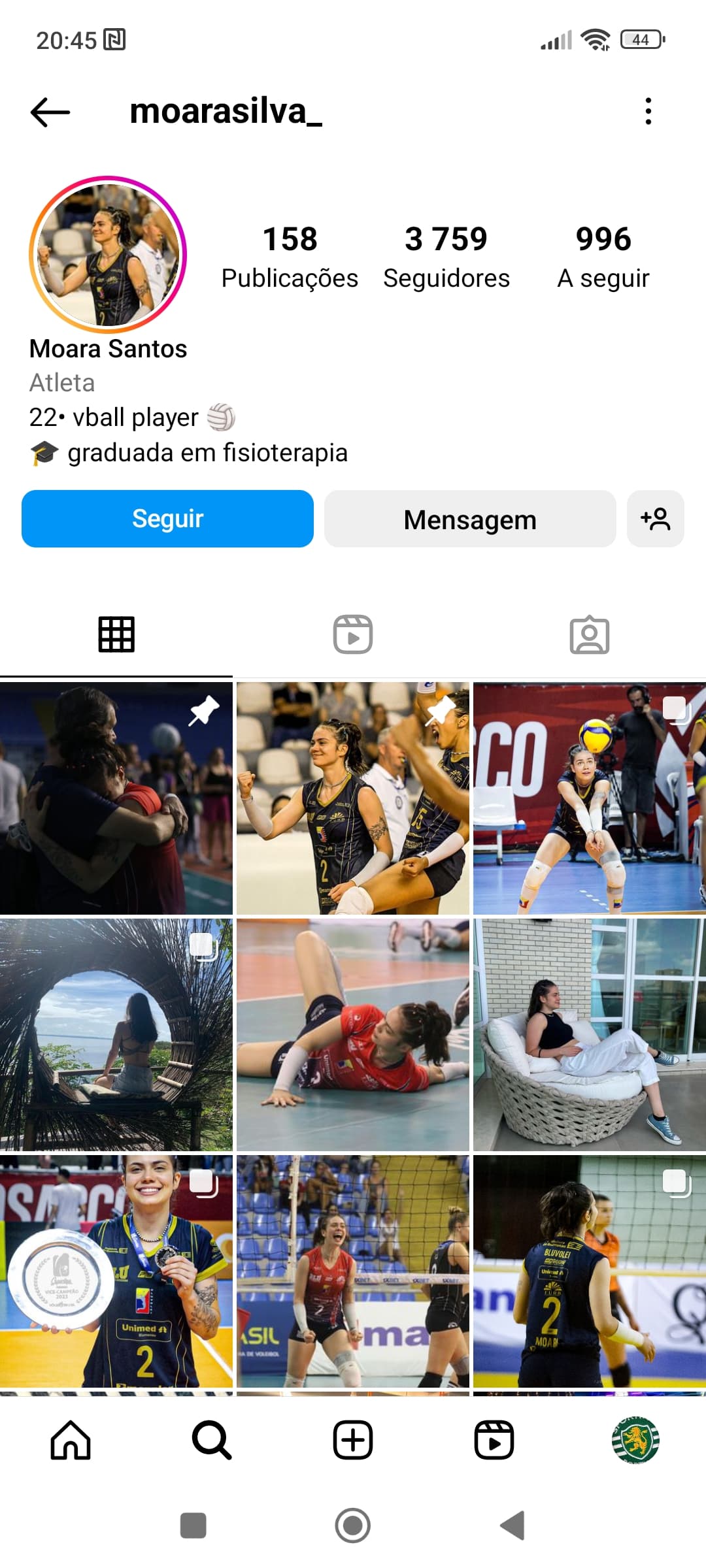Image resolution: width=706 pixels, height=1568 pixels.
Task: Switch to the posts grid tab
Action: [116, 634]
